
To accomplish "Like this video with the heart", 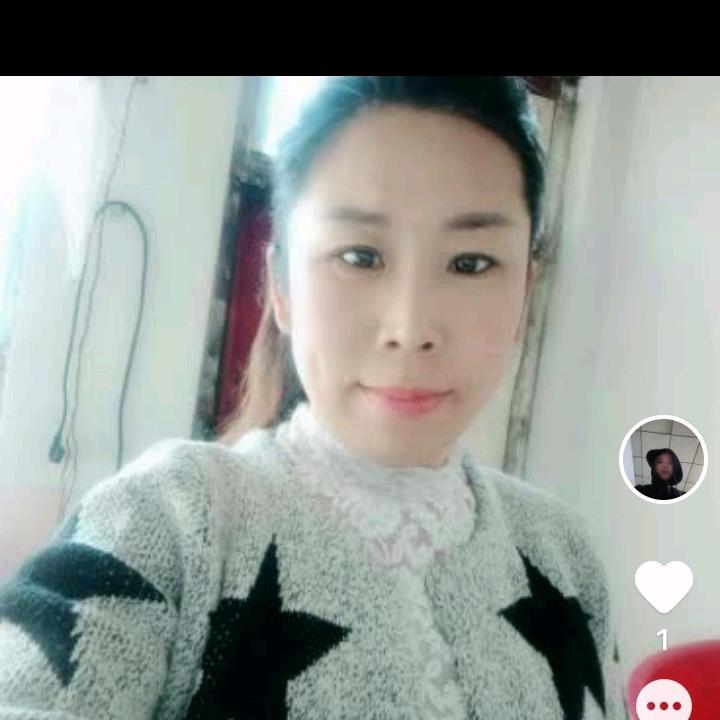I will click(x=664, y=586).
